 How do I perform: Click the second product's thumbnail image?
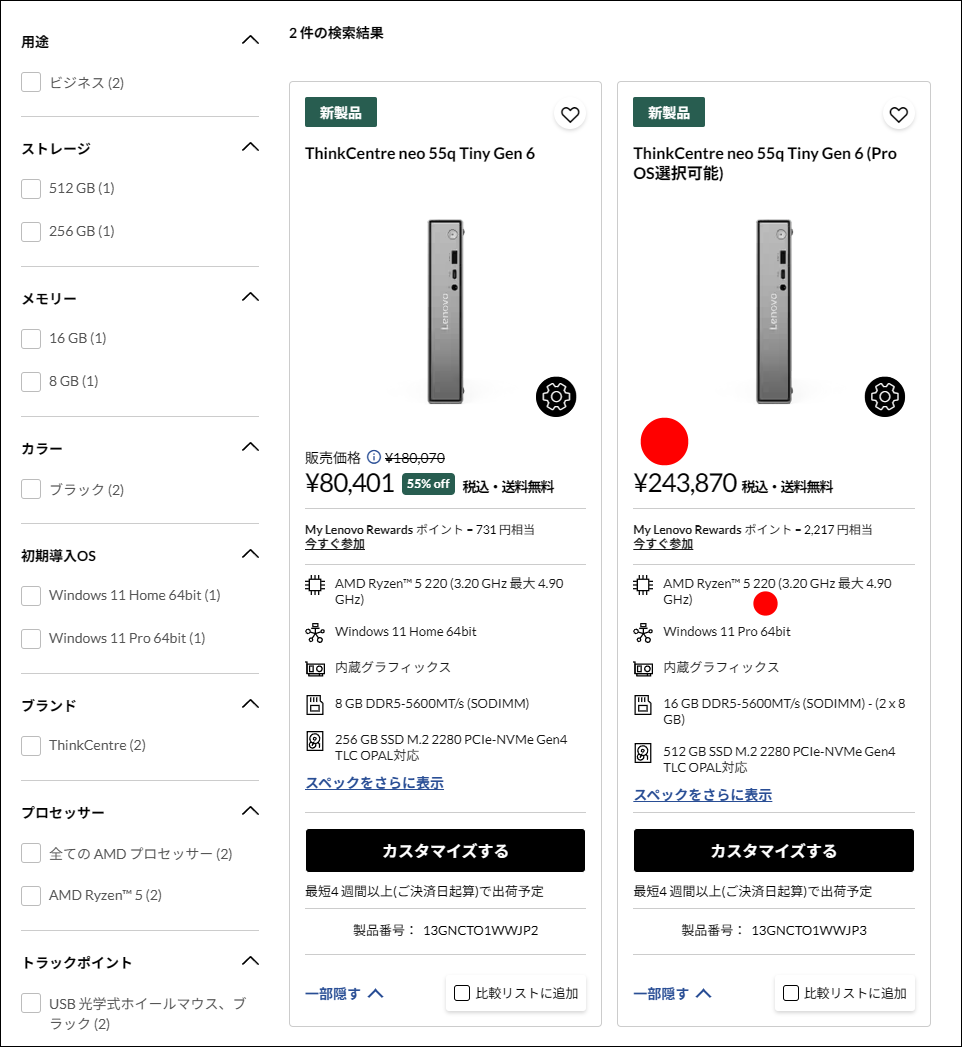point(773,310)
